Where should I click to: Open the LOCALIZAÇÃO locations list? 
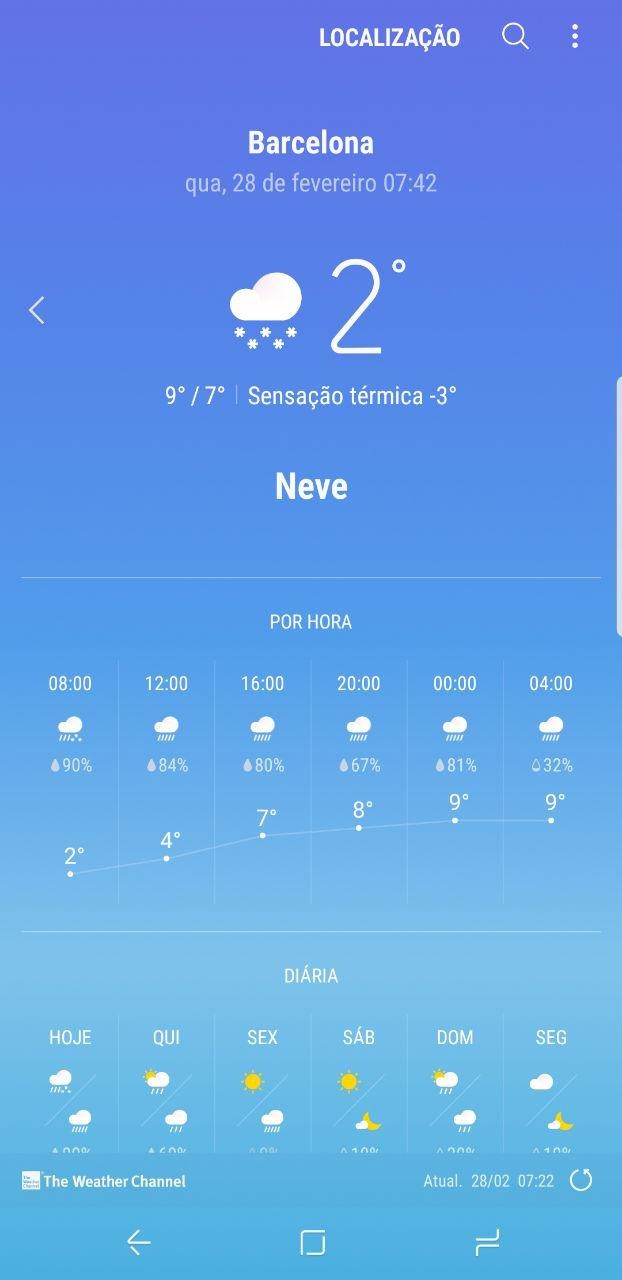(389, 38)
